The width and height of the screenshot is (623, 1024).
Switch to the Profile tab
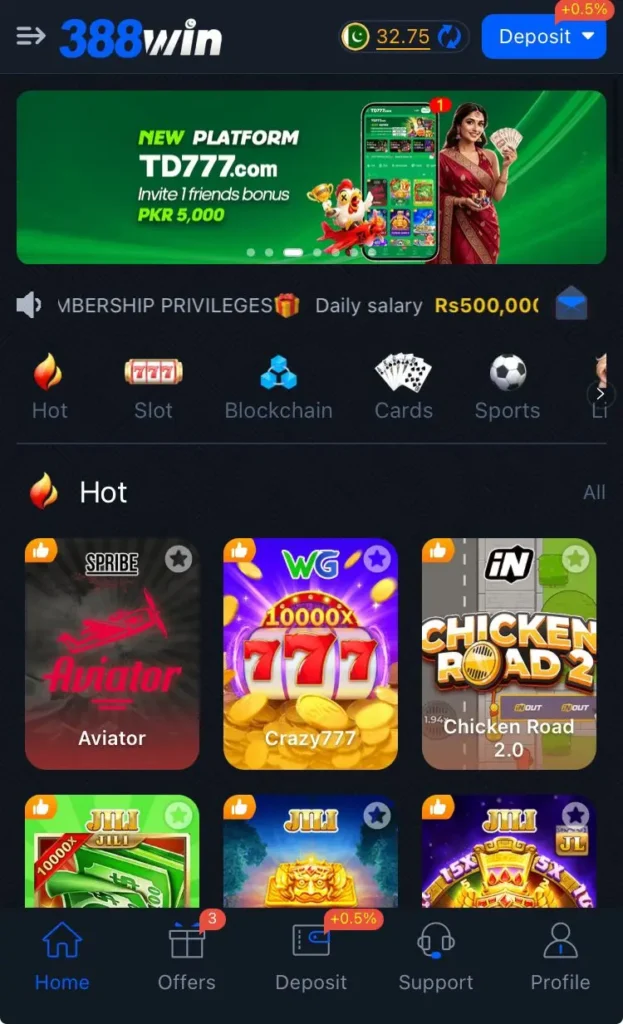560,958
